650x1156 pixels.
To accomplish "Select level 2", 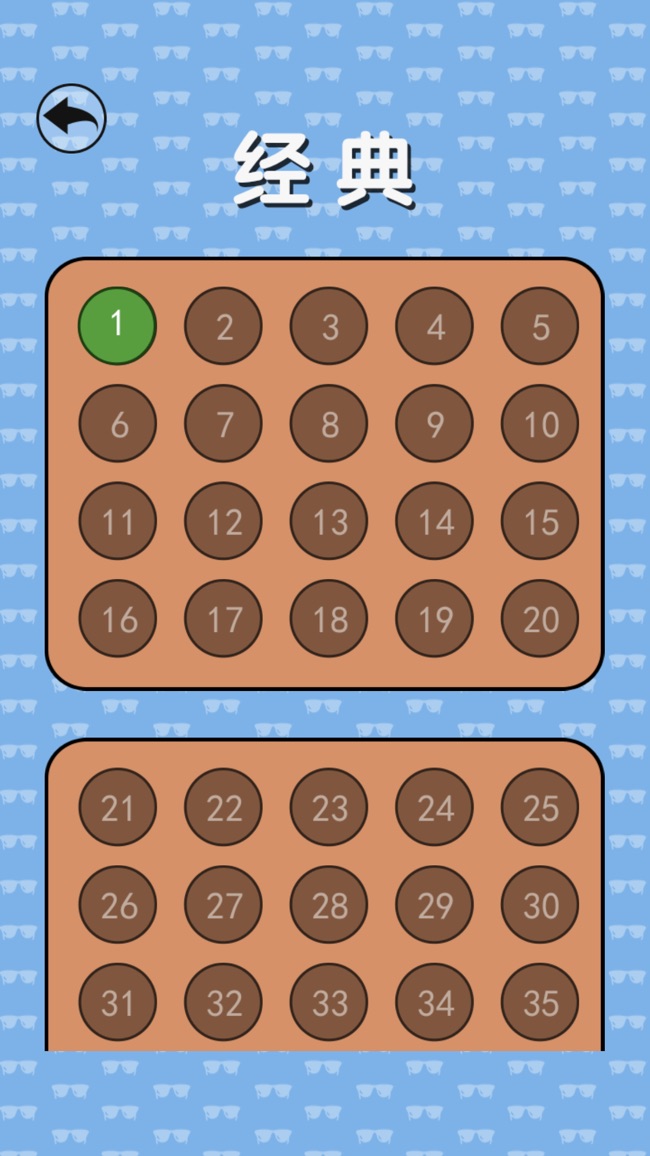I will [223, 326].
